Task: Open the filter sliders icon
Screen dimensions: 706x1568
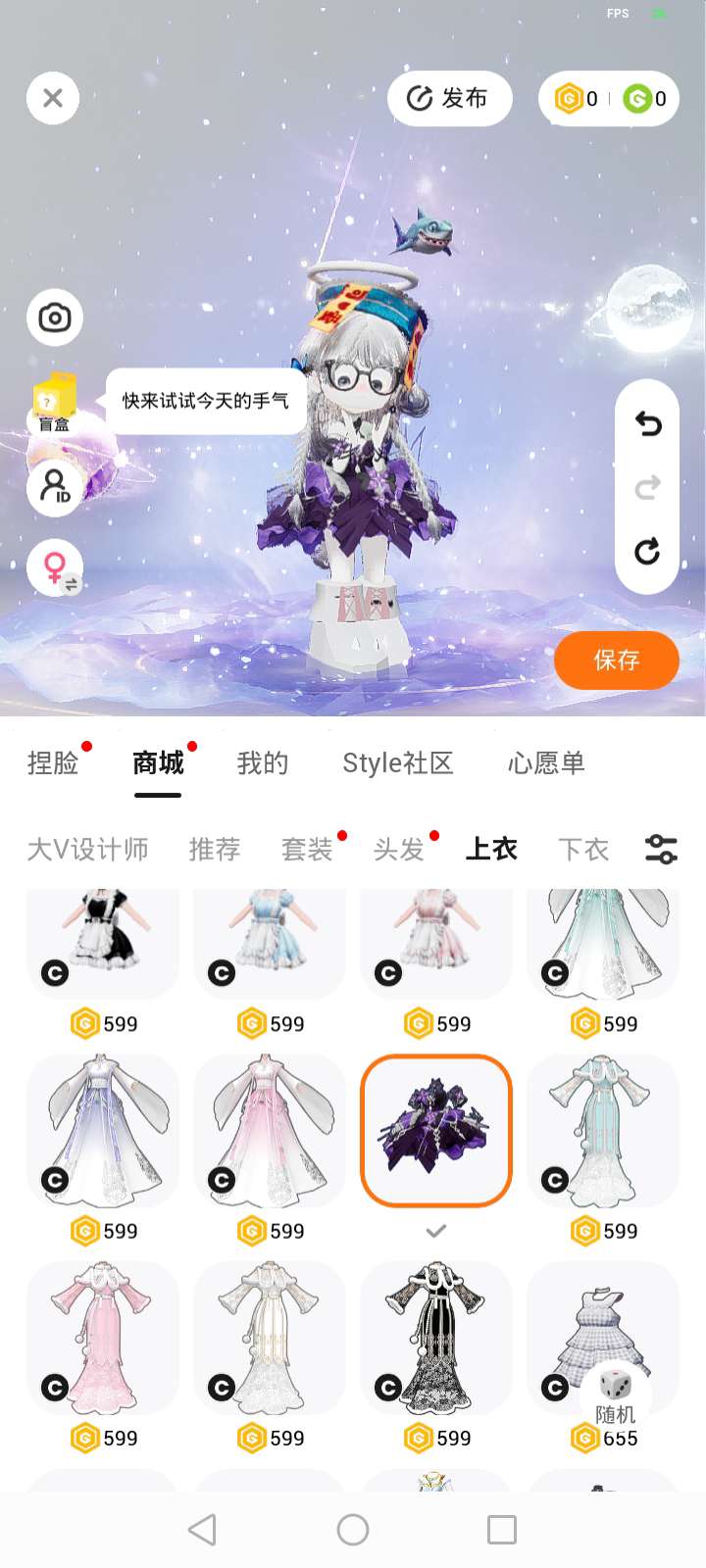Action: 661,849
